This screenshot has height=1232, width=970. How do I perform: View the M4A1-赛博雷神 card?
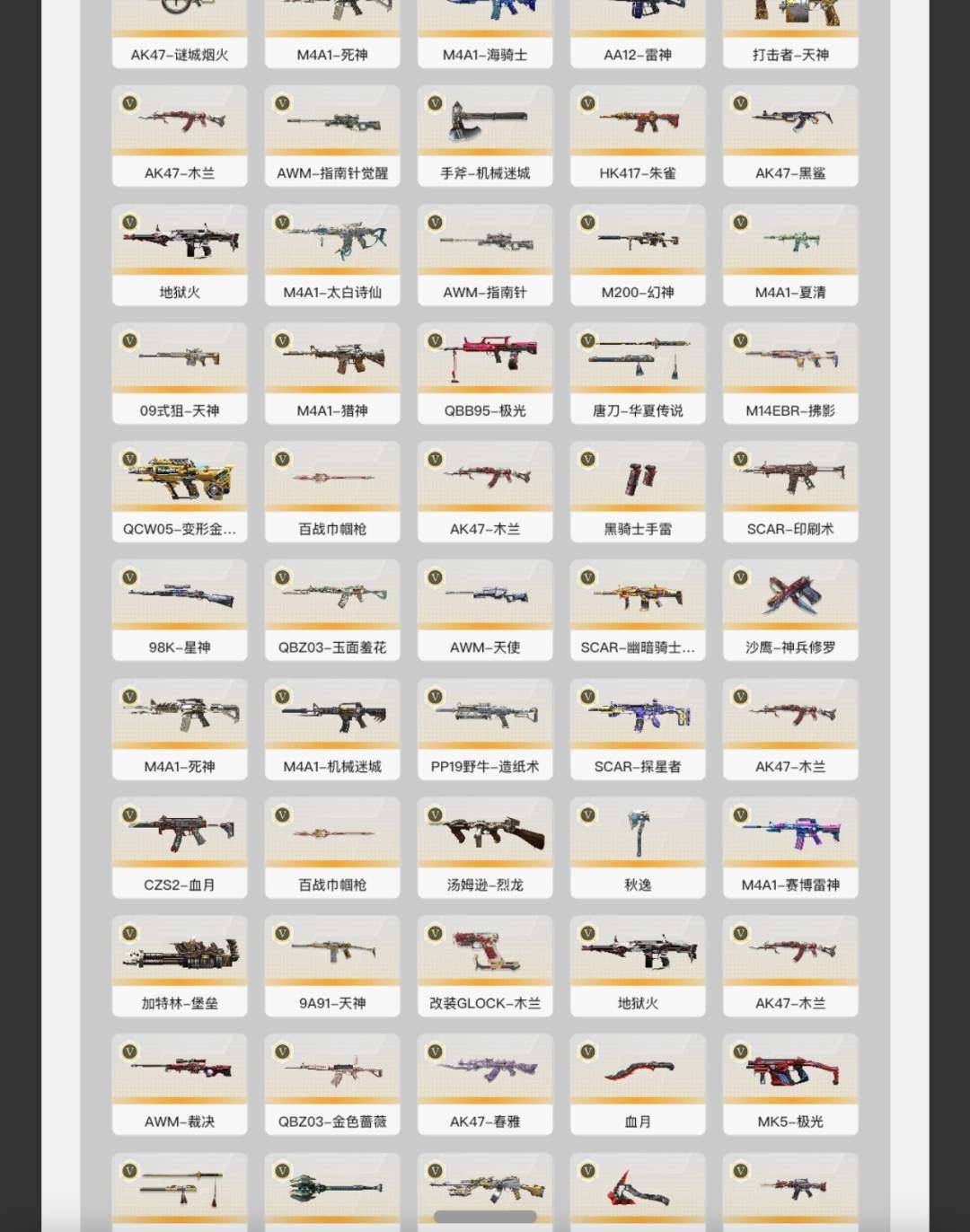coord(790,848)
